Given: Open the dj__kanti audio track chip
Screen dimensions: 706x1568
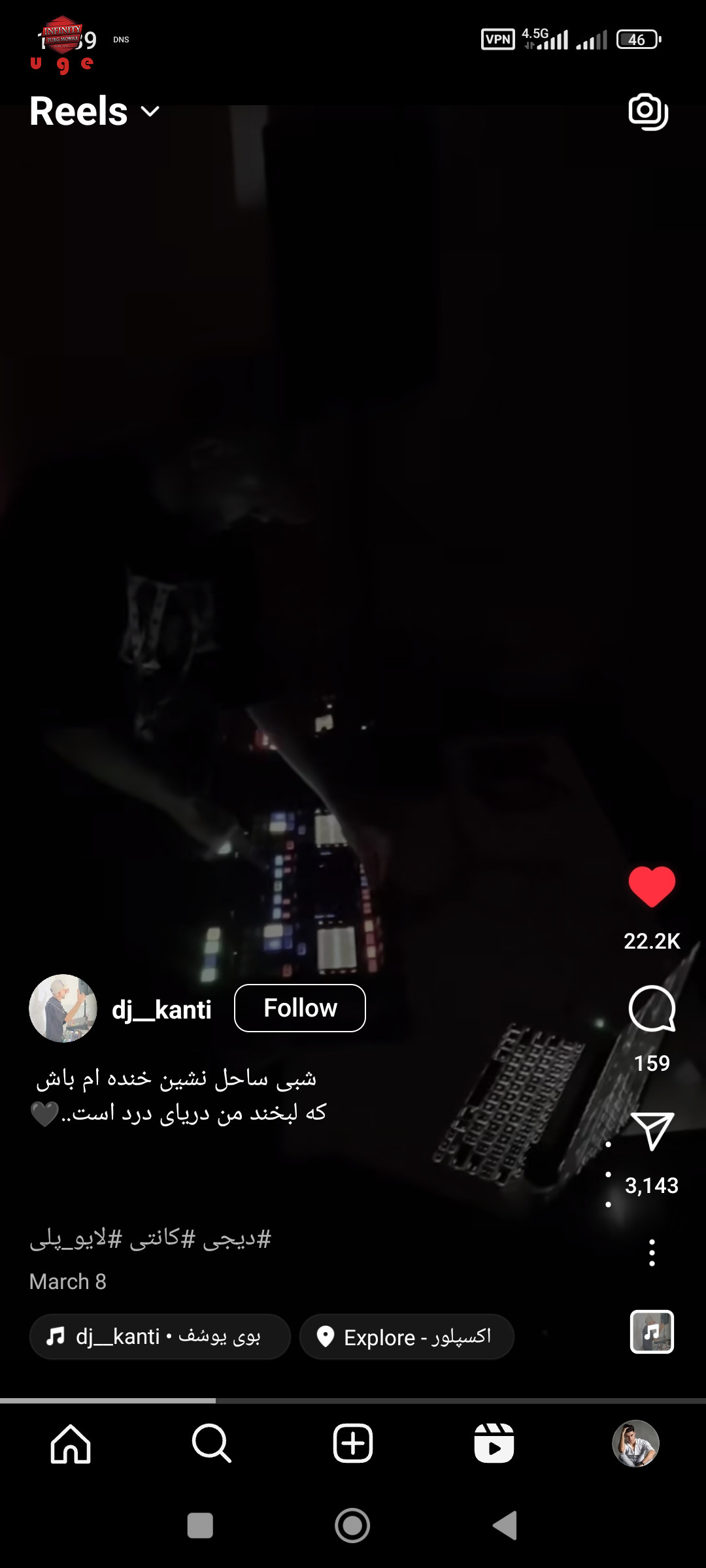Looking at the screenshot, I should [x=160, y=1337].
